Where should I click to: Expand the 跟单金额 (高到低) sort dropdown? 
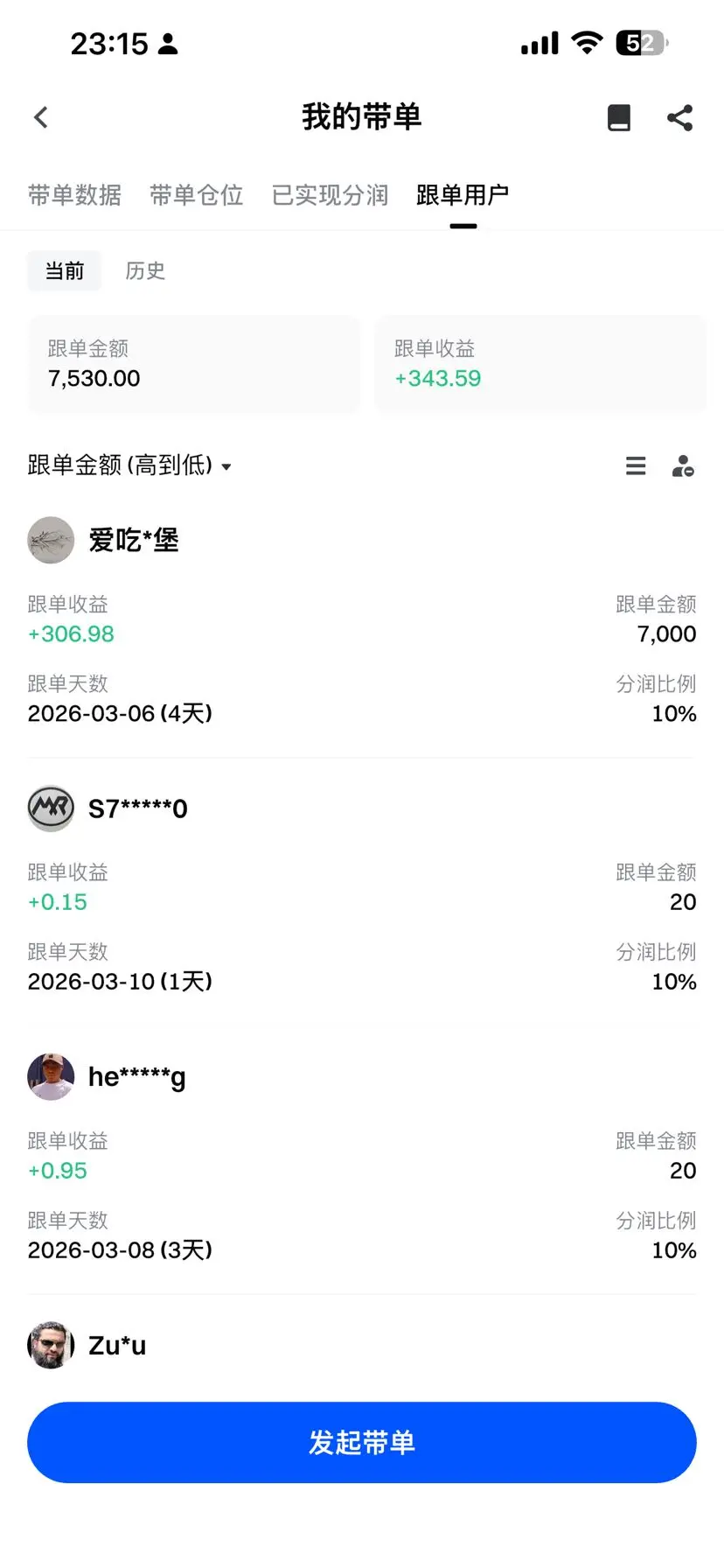tap(129, 465)
